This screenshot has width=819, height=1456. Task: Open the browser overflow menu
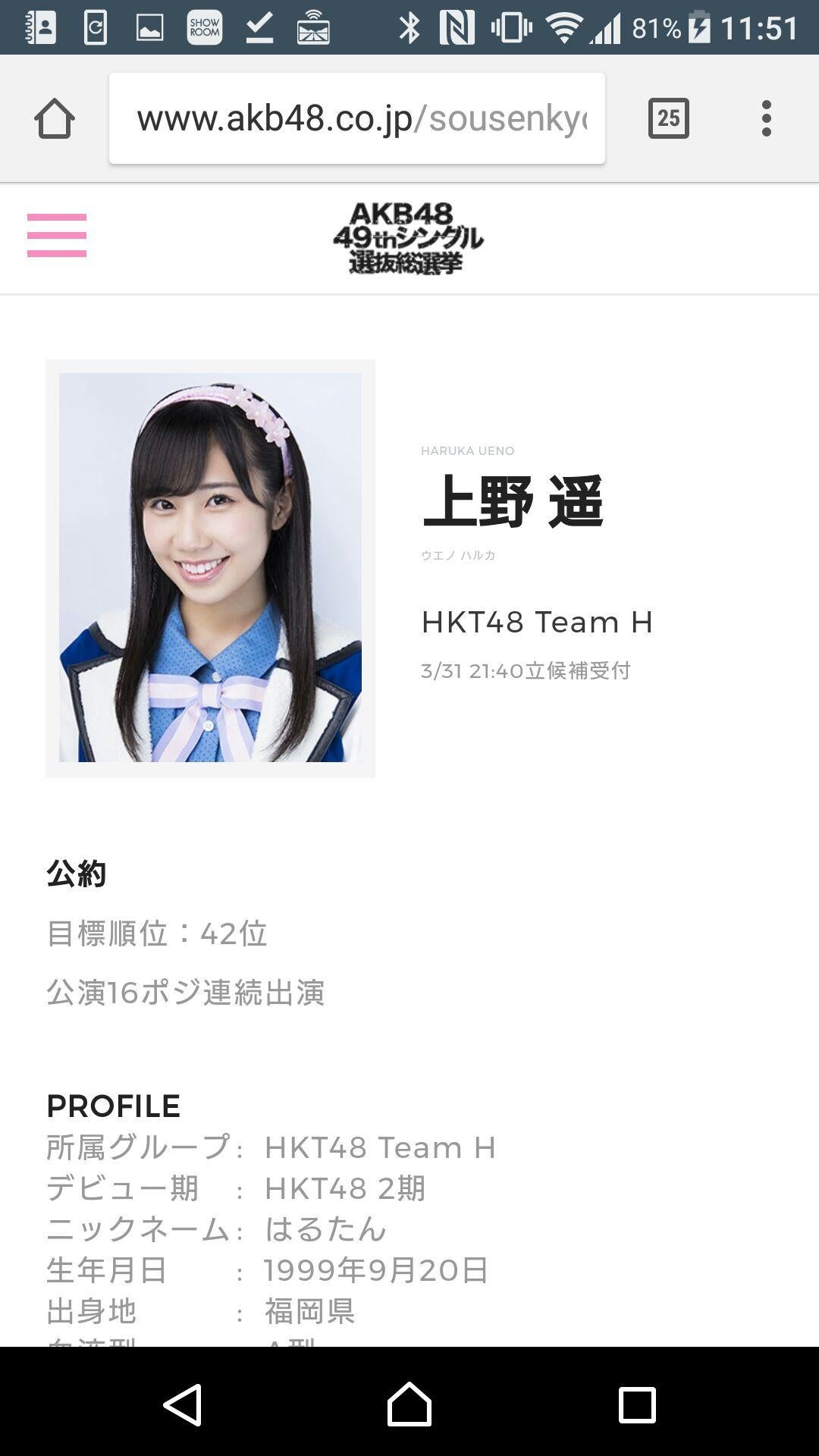pos(767,119)
